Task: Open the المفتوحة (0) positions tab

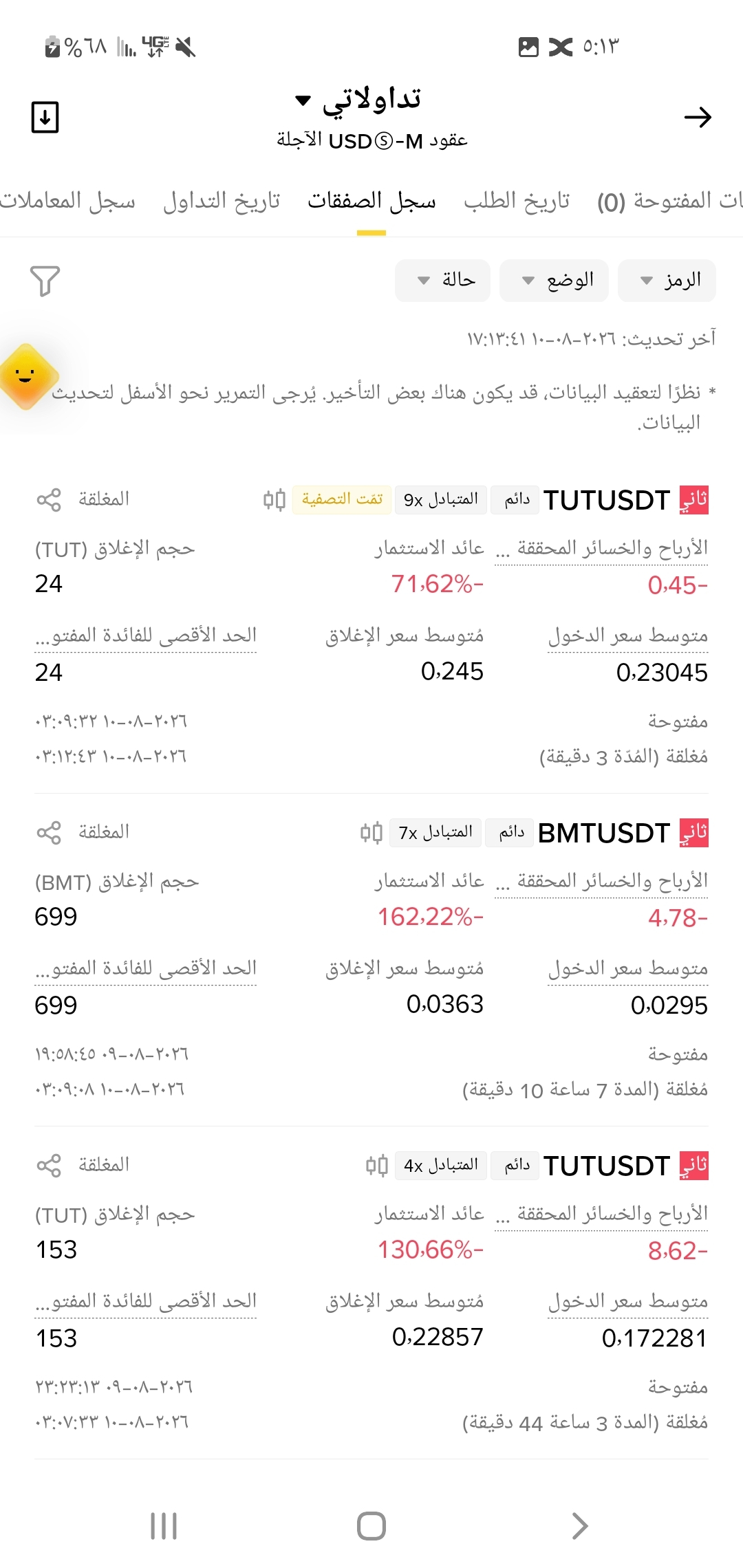Action: 670,201
